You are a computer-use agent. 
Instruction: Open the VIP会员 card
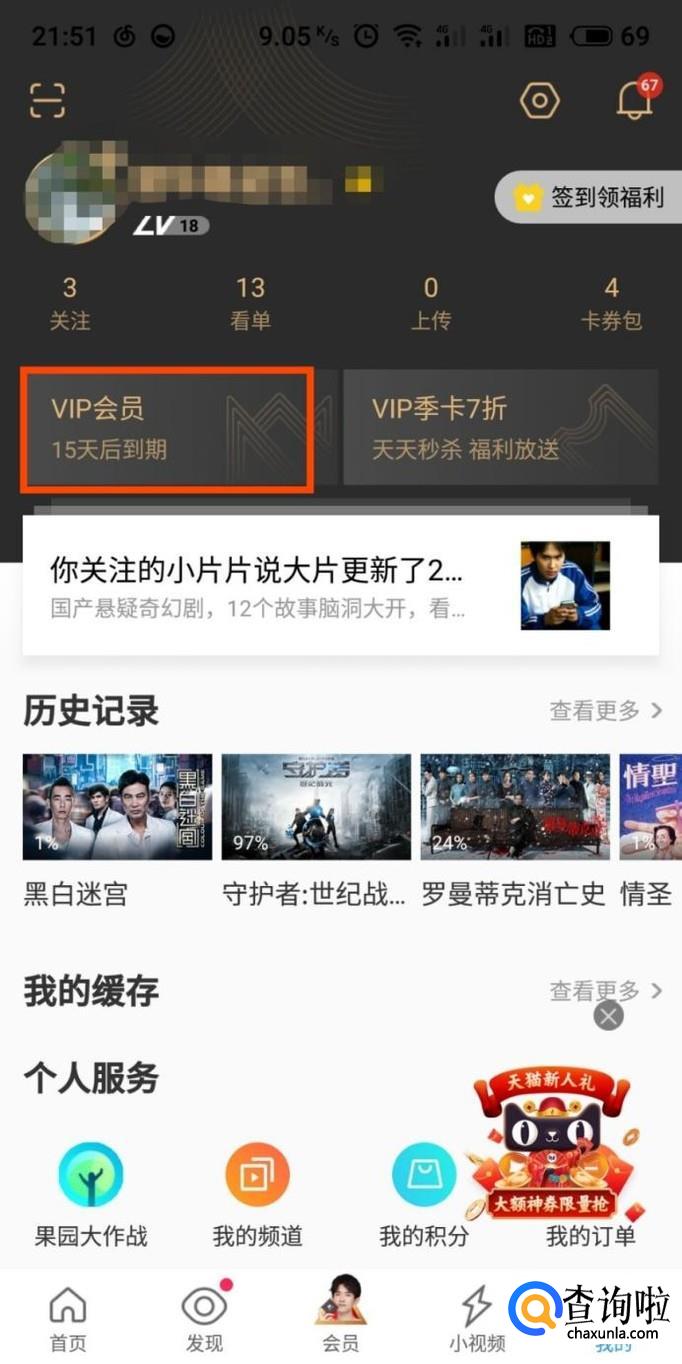[x=168, y=429]
